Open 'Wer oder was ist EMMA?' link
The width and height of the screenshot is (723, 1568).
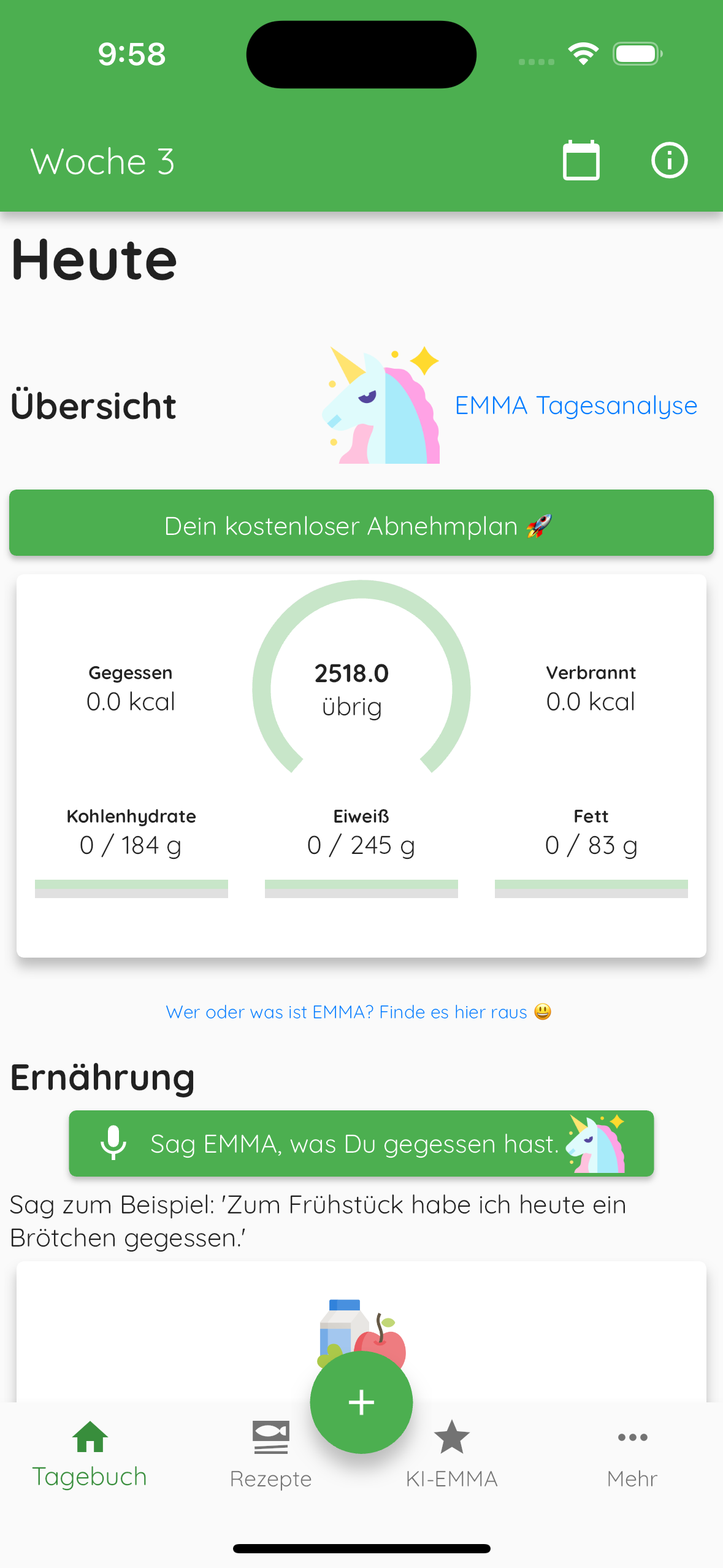tap(361, 1012)
